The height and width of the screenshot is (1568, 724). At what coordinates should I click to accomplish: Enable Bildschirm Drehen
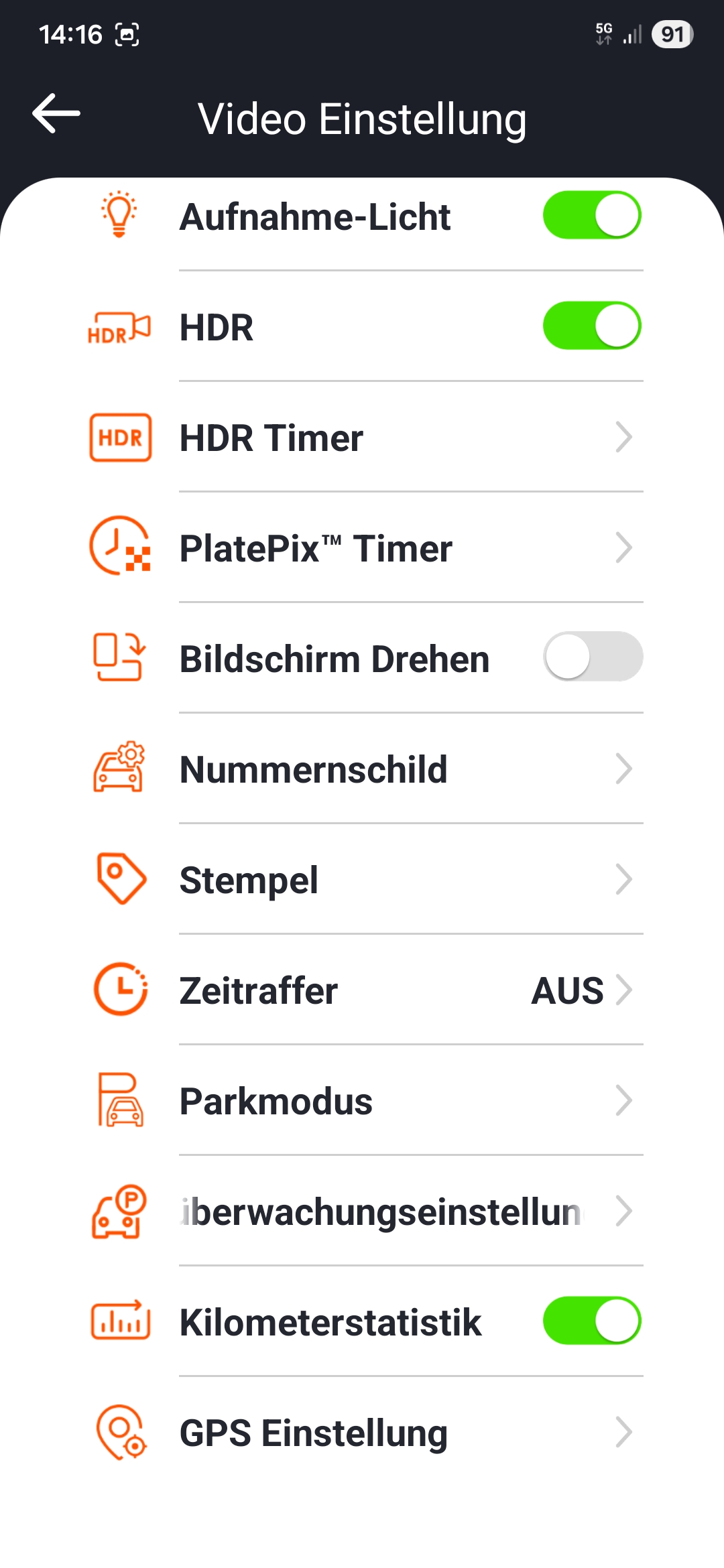point(591,657)
